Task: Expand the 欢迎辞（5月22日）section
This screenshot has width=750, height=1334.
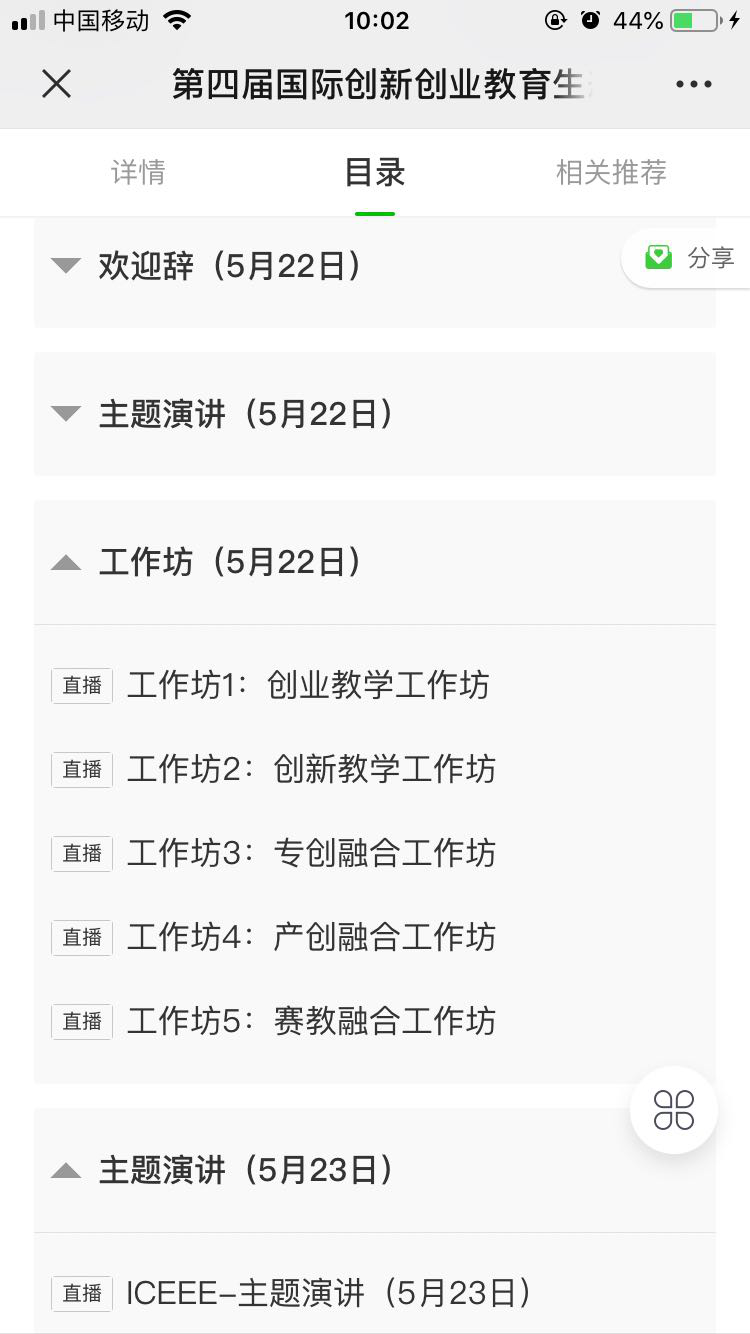Action: pos(375,267)
